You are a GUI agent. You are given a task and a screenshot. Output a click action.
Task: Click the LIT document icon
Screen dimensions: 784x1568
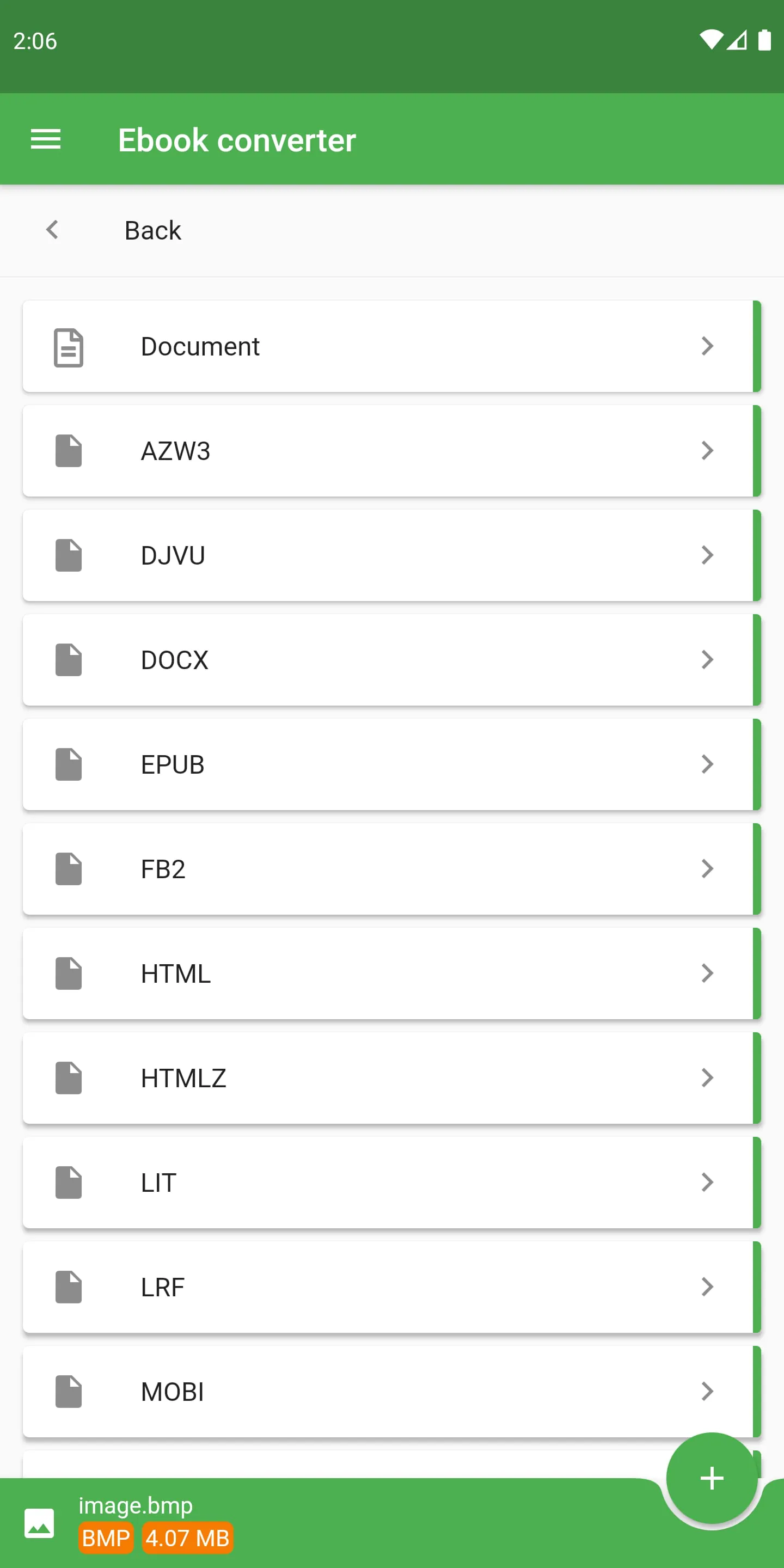click(69, 1182)
